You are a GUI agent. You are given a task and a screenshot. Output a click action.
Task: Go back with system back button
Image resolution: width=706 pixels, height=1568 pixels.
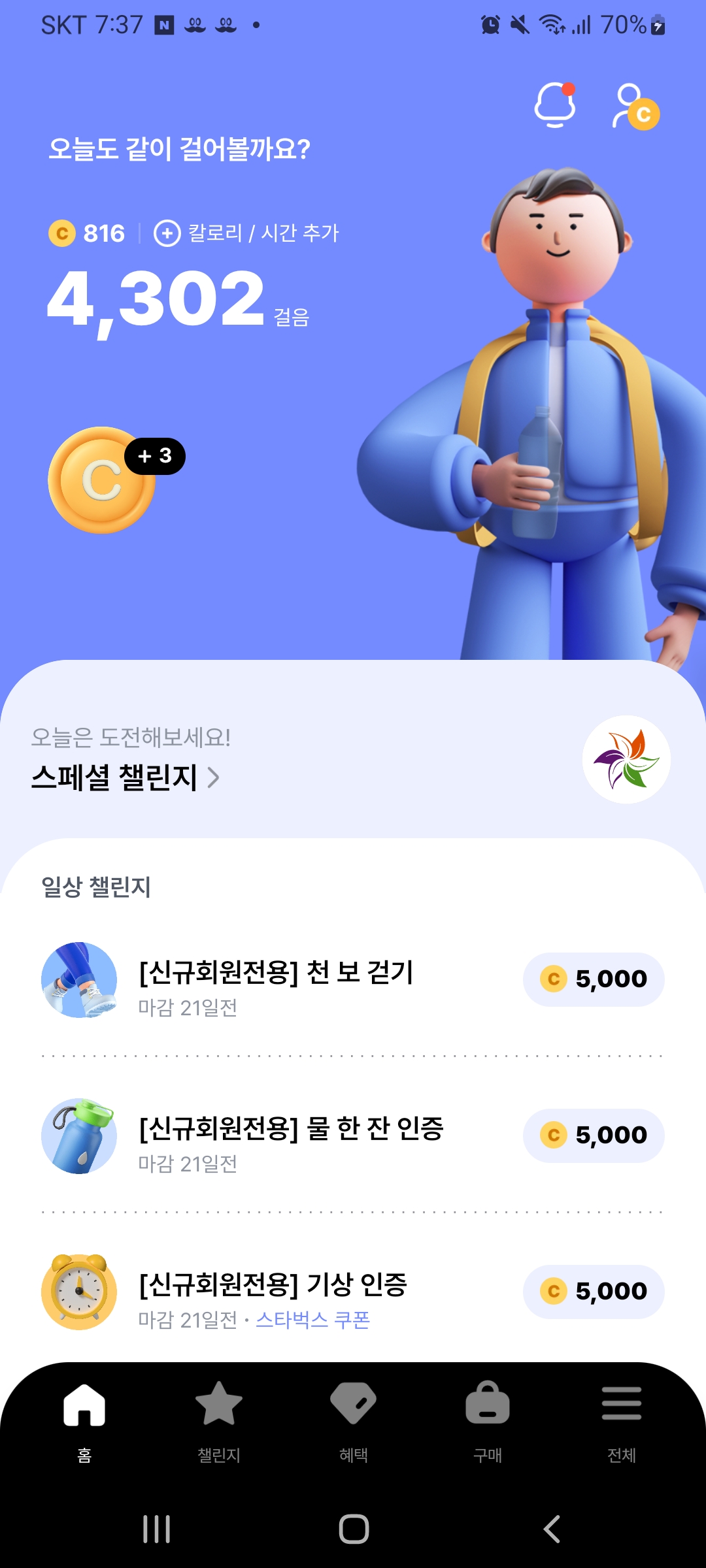552,1529
